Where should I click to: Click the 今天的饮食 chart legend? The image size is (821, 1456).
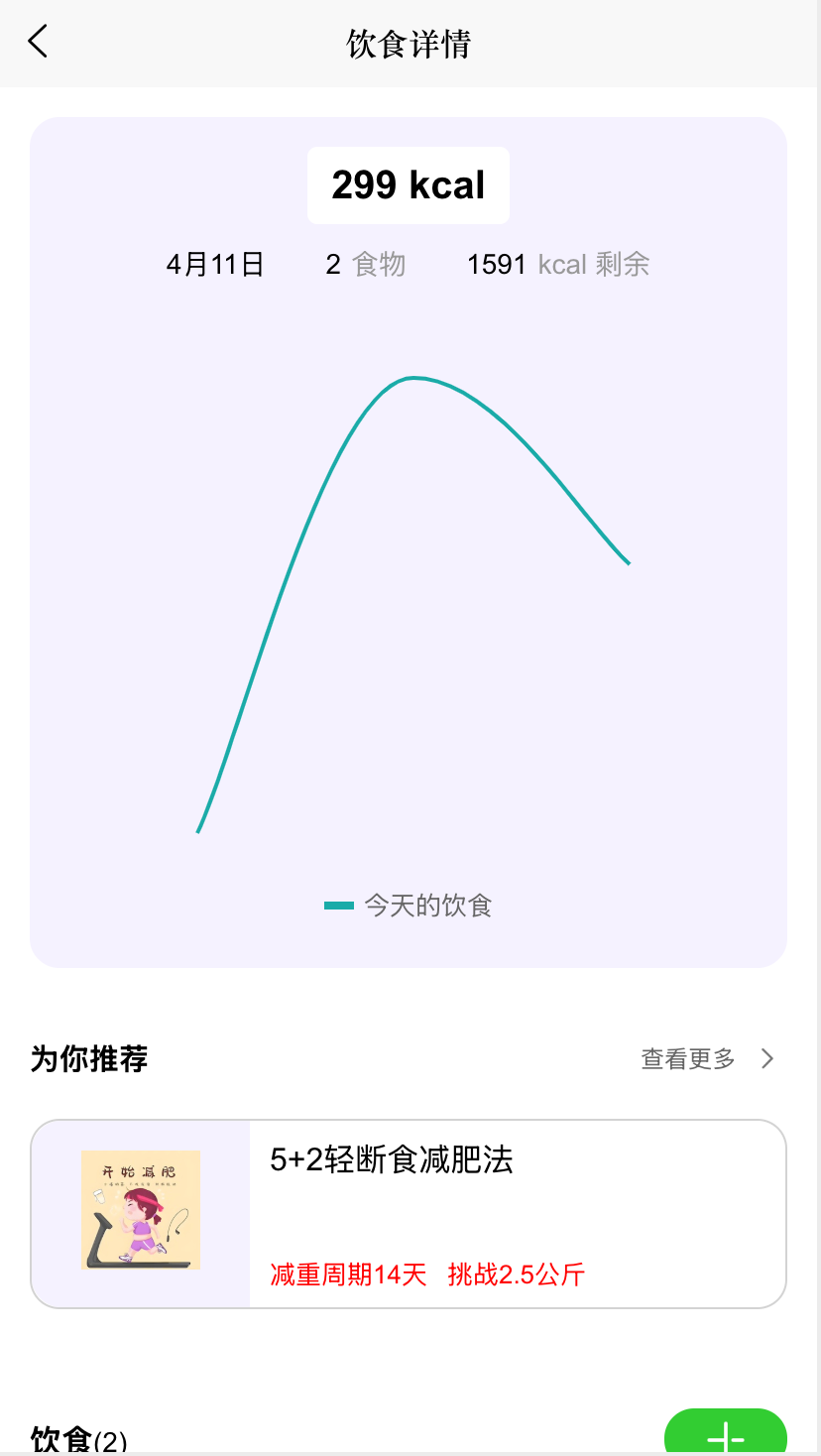coord(426,905)
